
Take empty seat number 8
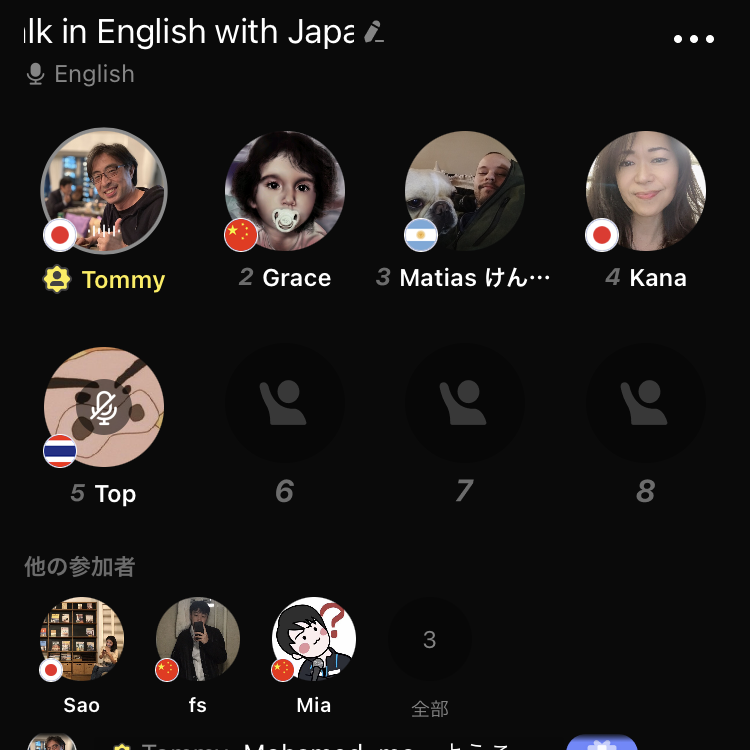click(x=646, y=404)
